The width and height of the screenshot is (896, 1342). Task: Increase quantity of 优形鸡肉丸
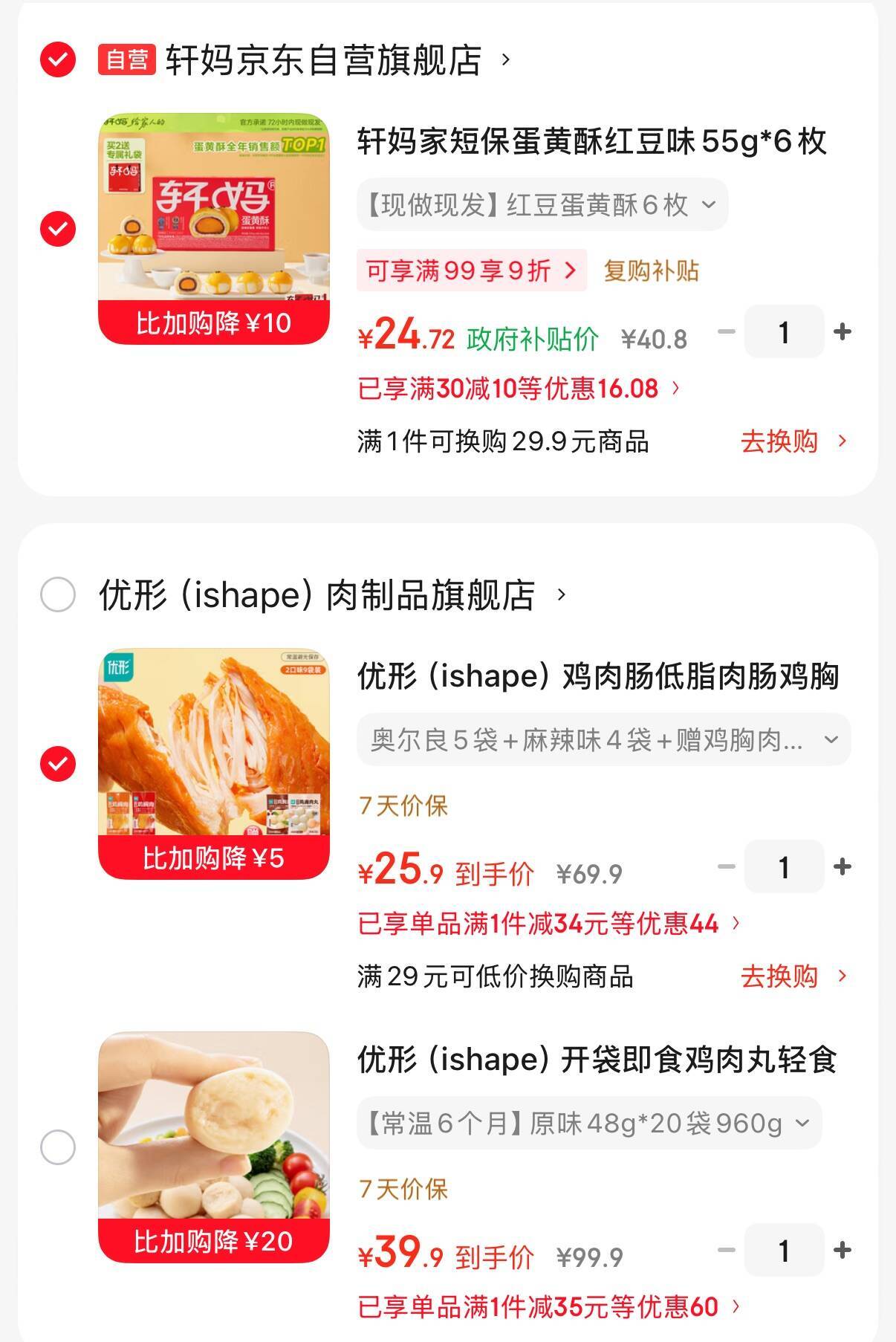[x=842, y=1251]
